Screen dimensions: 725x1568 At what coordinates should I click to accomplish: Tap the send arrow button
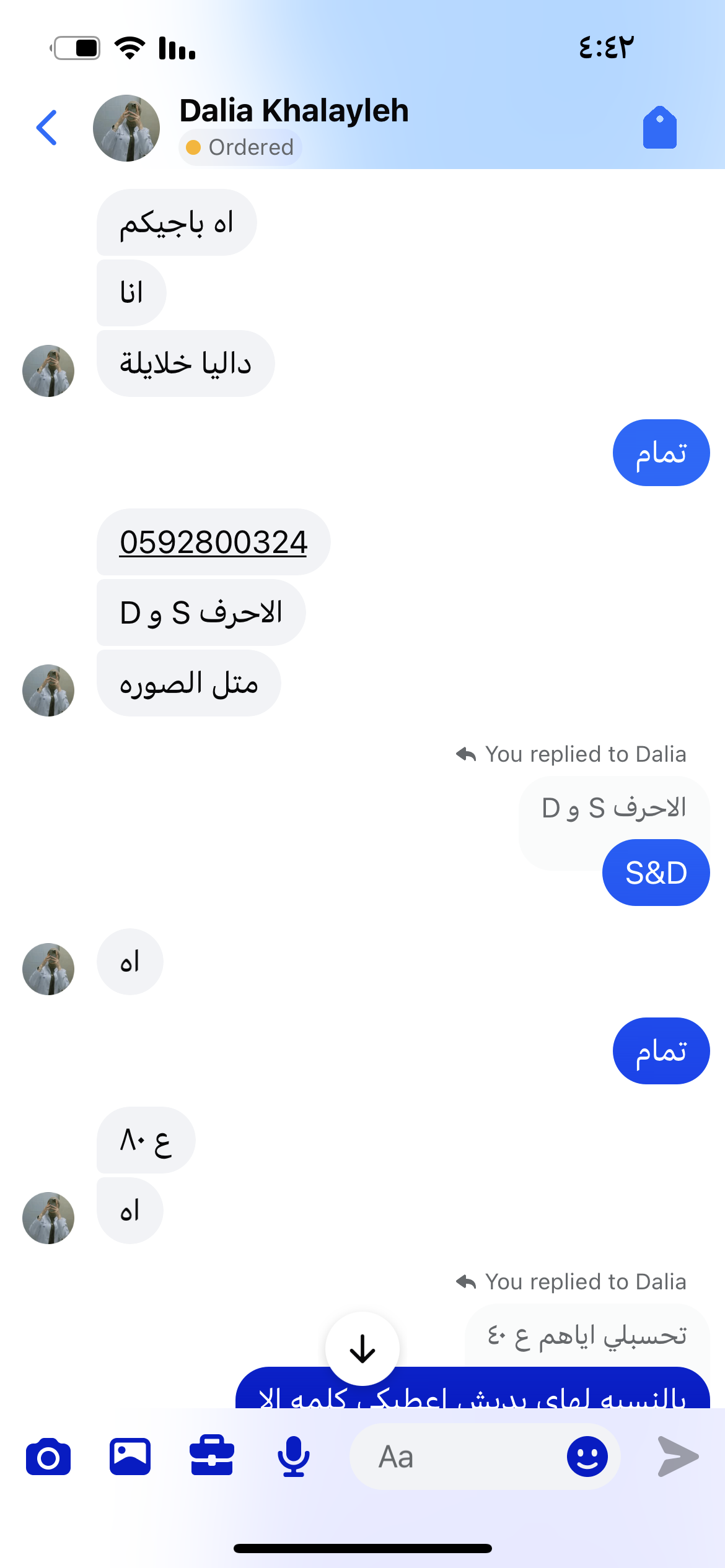click(x=678, y=1457)
